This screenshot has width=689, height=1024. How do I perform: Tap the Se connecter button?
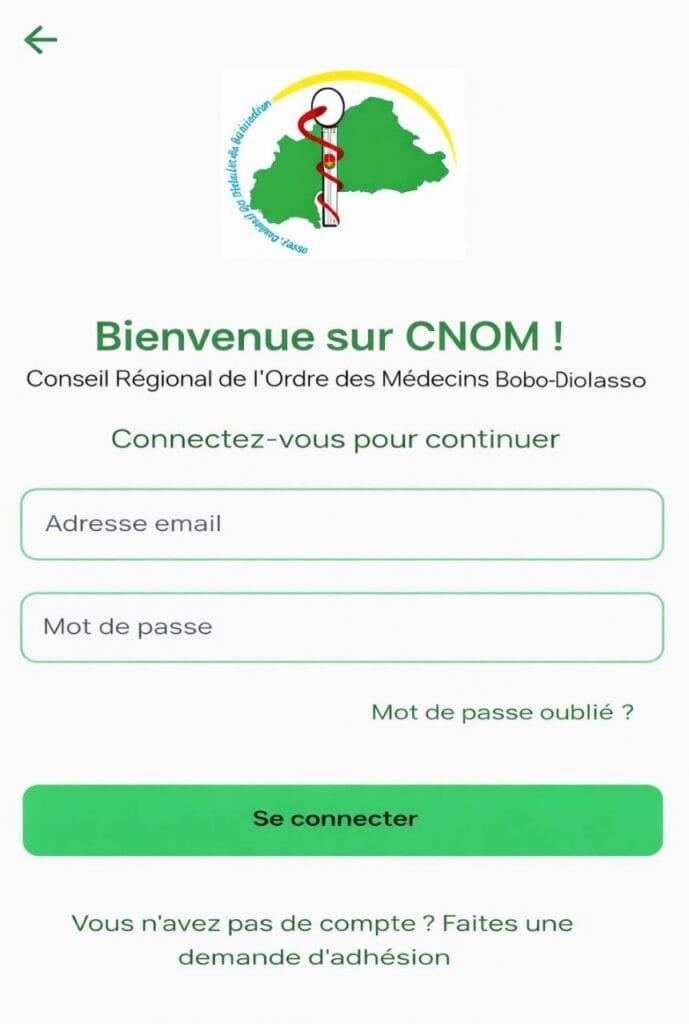coord(342,820)
